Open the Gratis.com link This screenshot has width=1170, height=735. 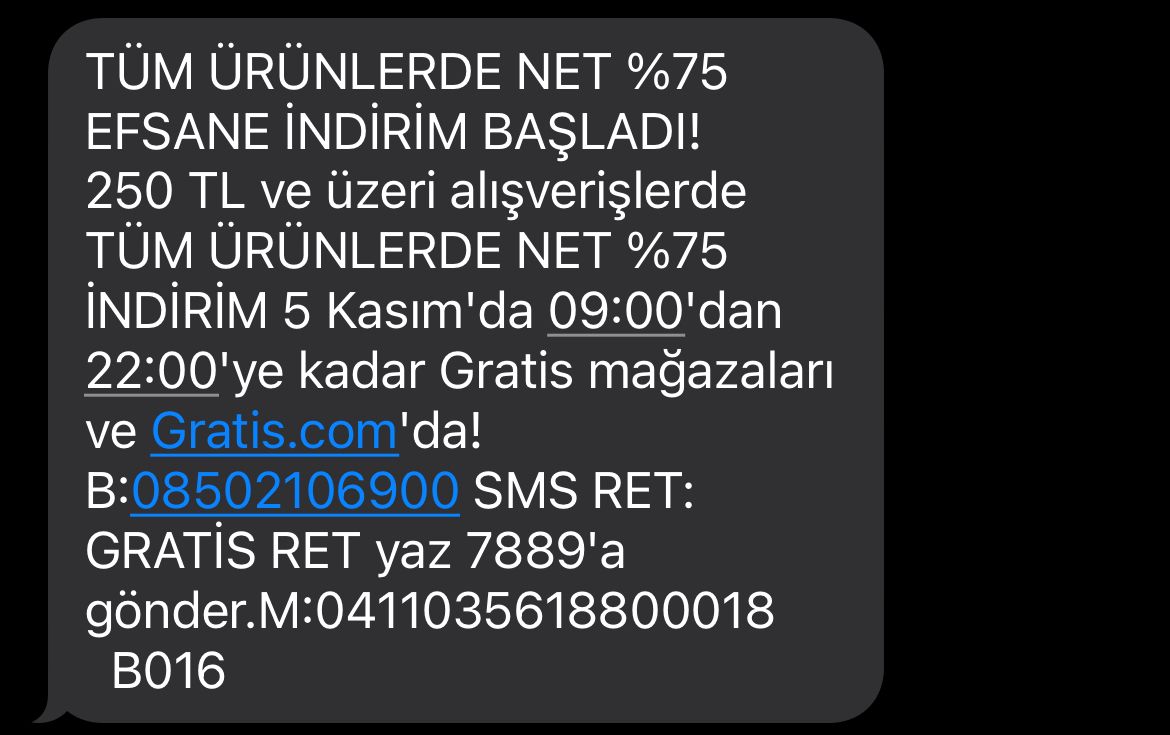[275, 432]
